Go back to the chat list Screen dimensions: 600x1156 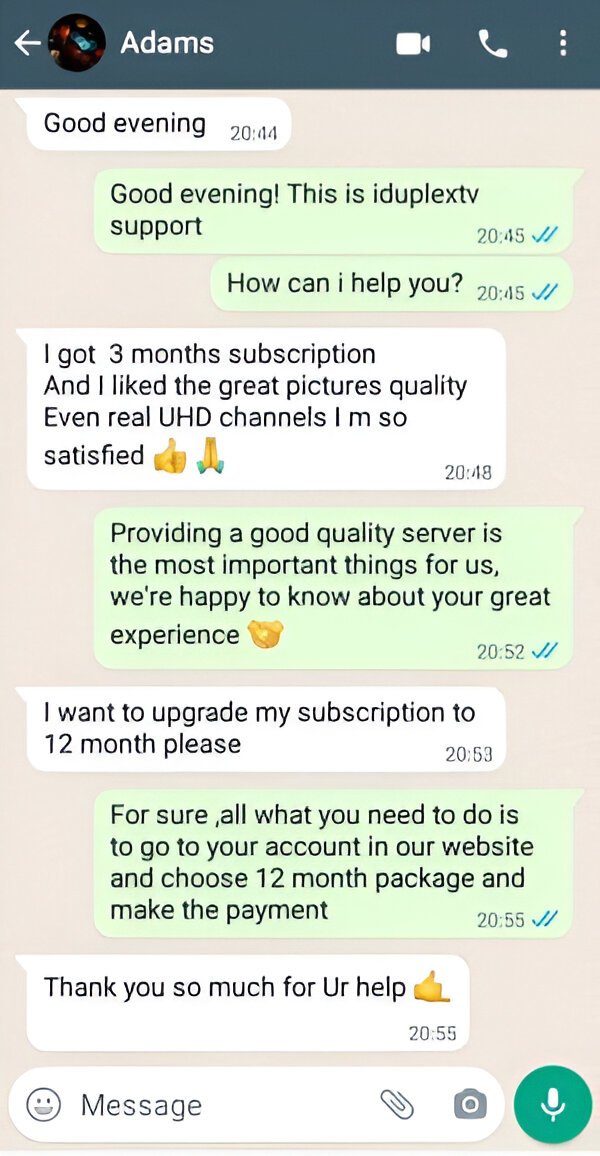[x=27, y=43]
